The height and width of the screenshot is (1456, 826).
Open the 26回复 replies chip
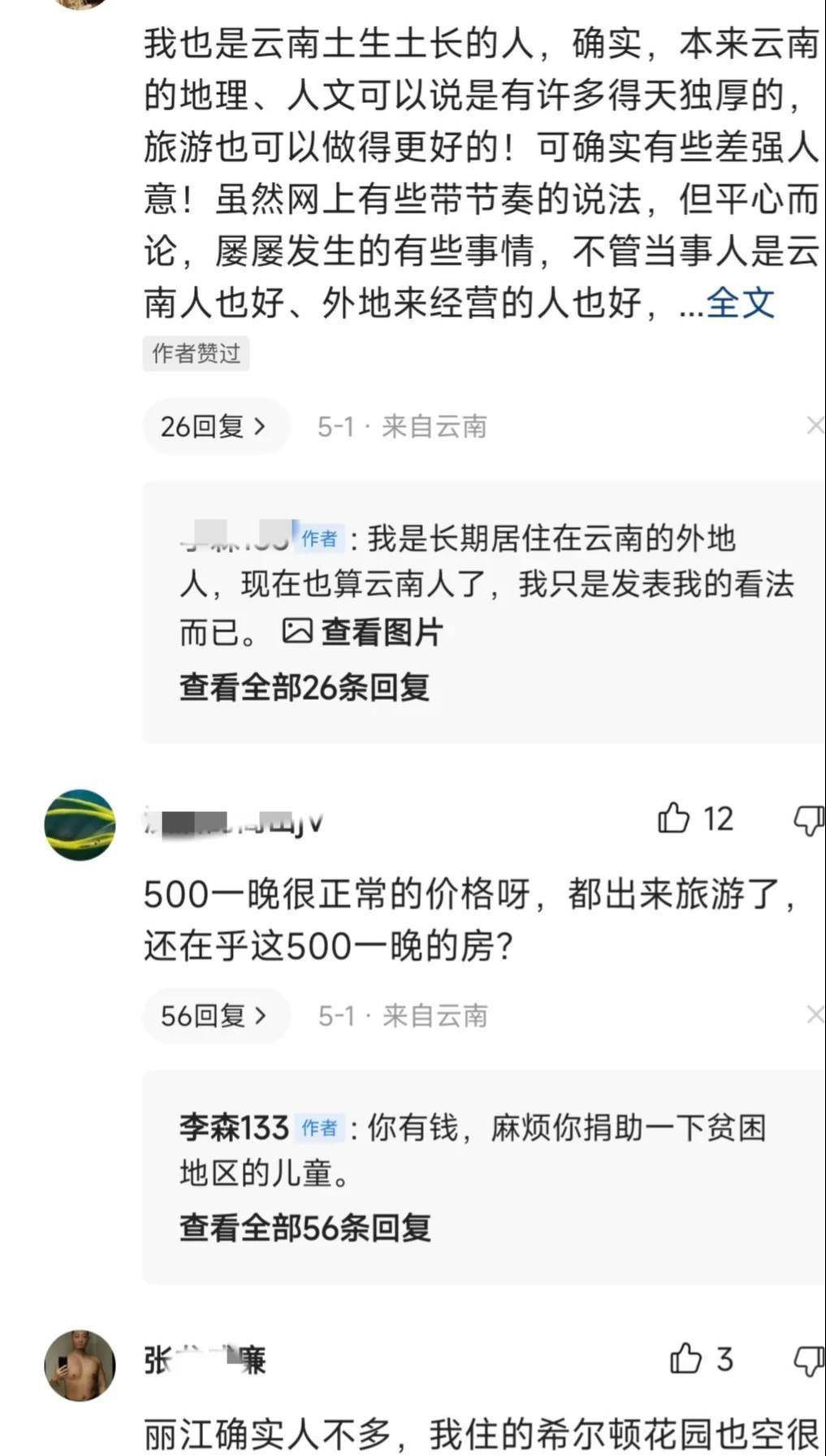point(215,426)
